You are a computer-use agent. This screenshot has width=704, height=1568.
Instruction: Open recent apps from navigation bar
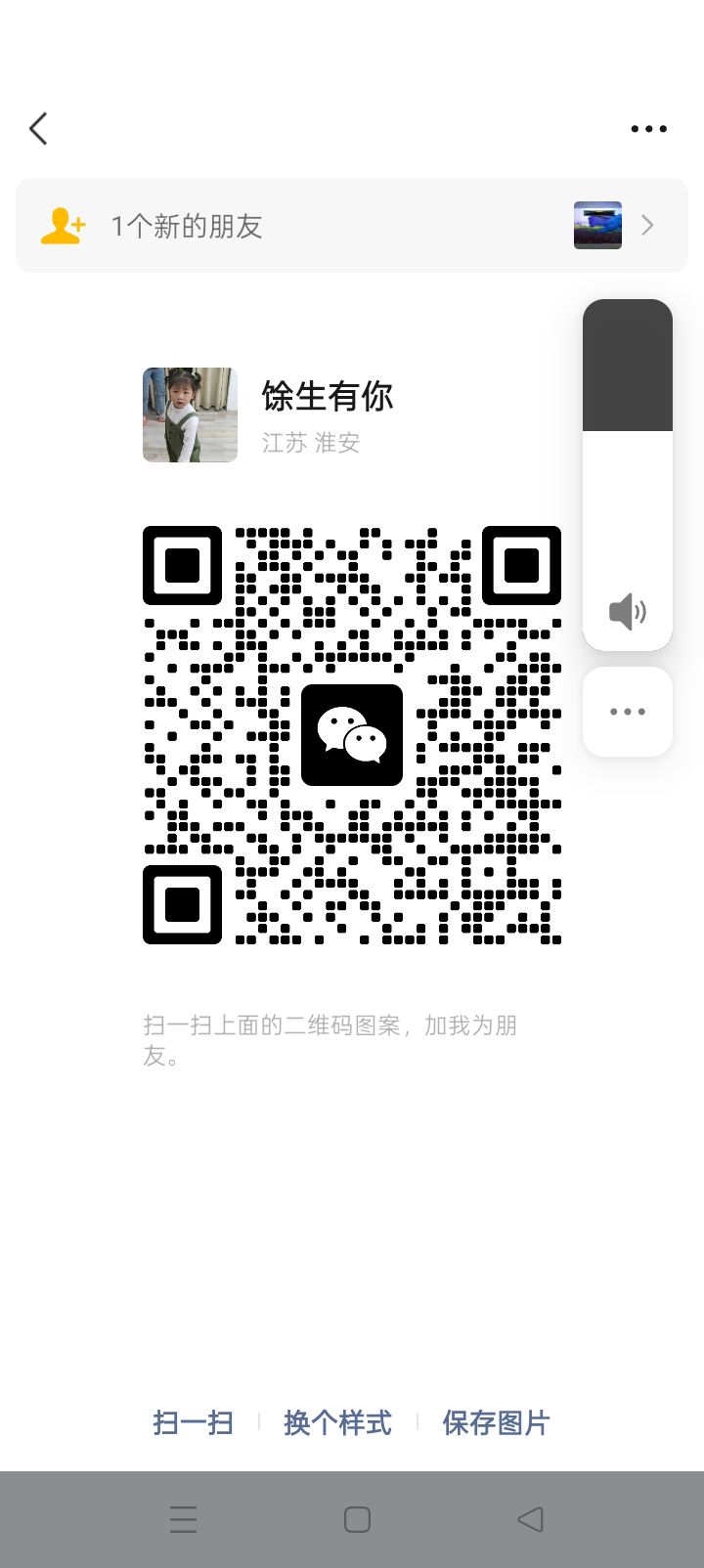[x=183, y=1519]
